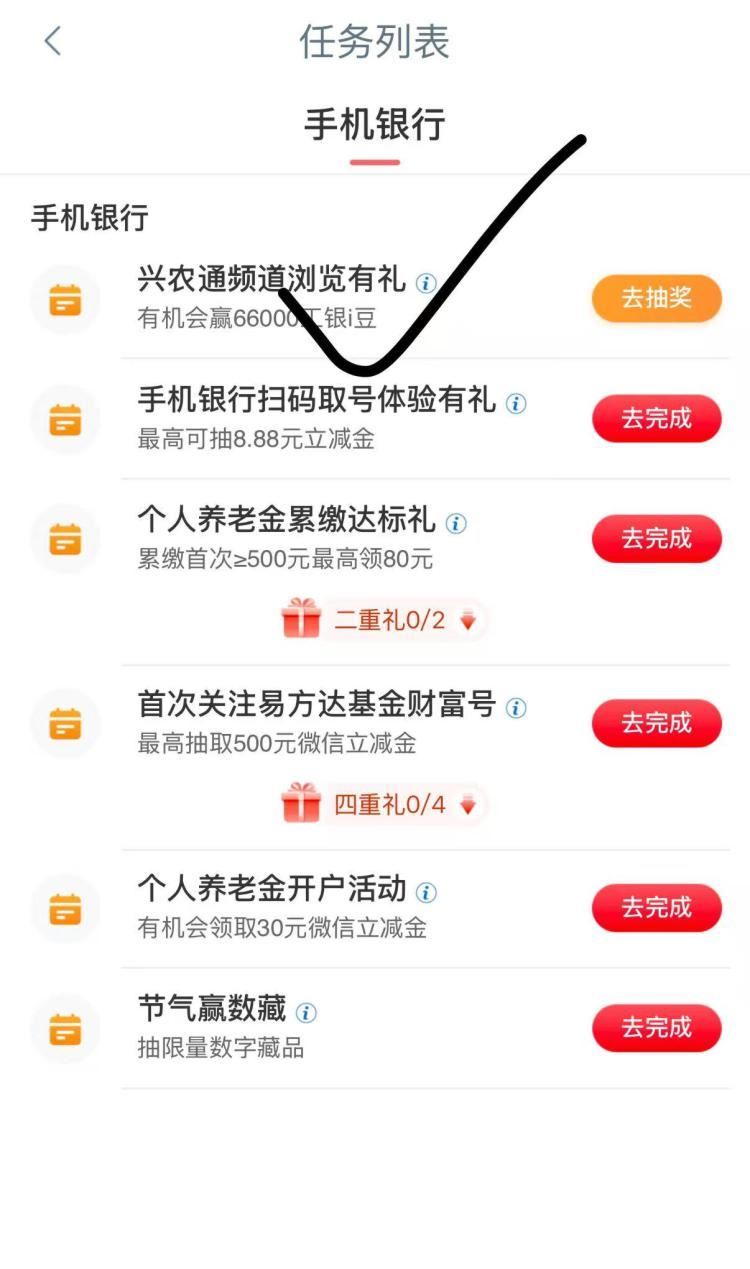Tap 去完成 for 首次关注易方达基金财富号

[656, 723]
